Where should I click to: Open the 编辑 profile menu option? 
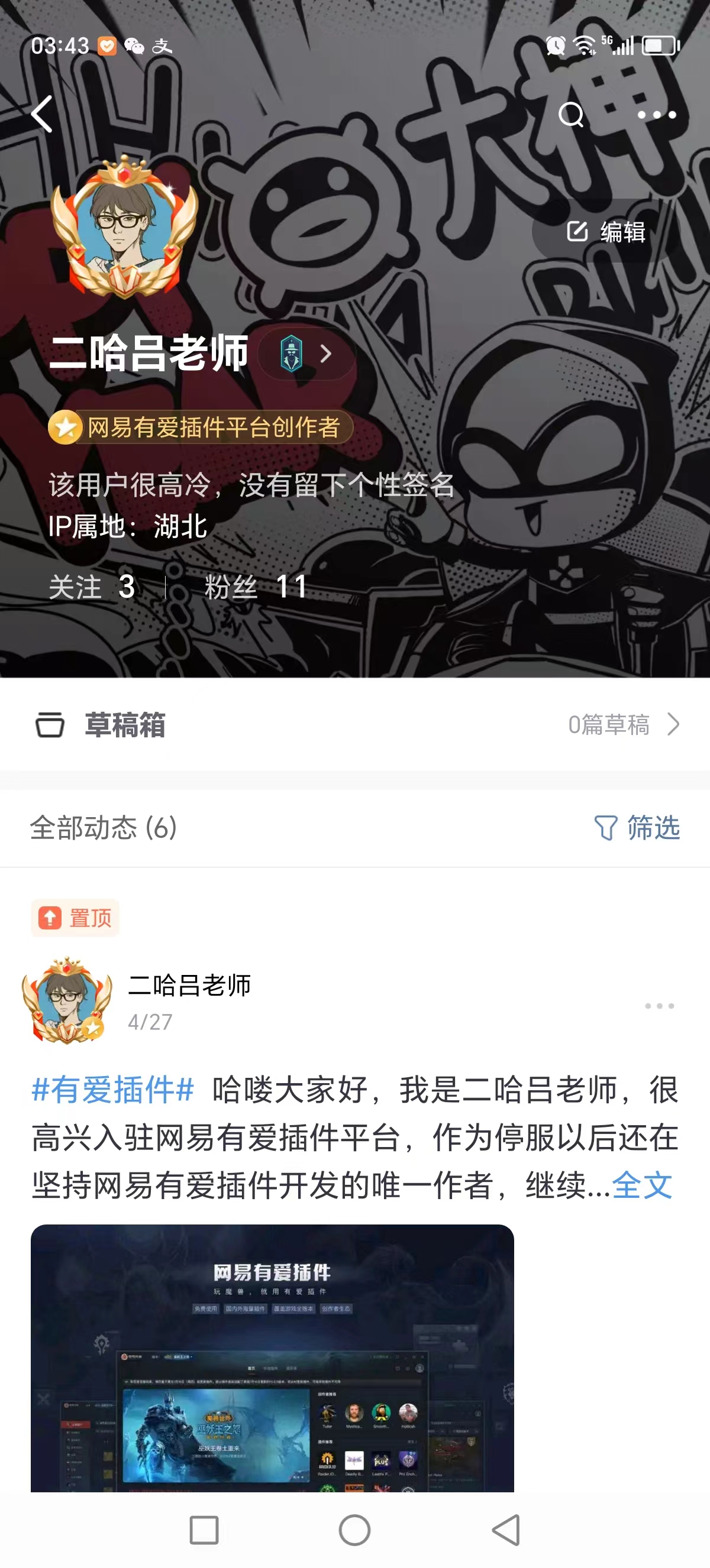608,232
